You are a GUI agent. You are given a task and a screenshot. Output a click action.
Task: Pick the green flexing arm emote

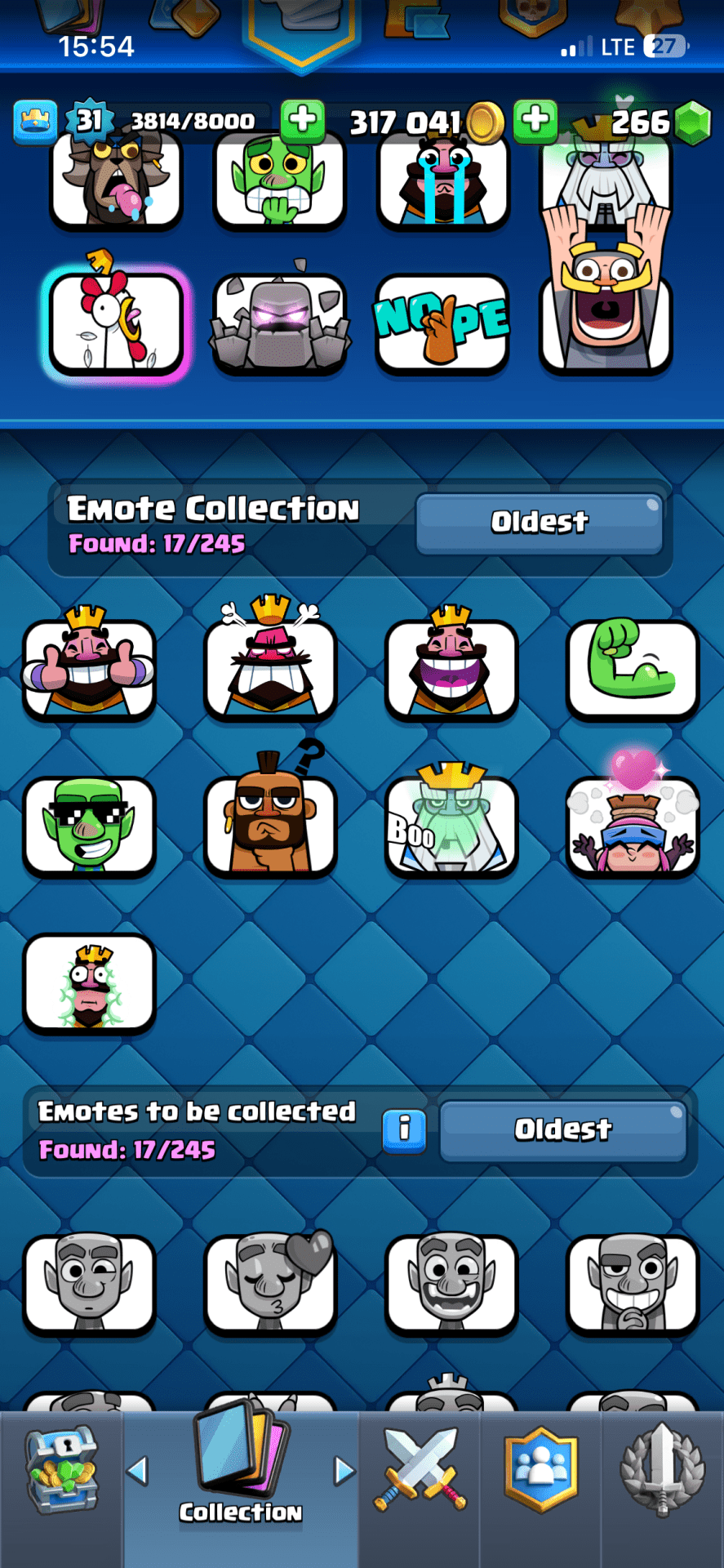tap(633, 667)
